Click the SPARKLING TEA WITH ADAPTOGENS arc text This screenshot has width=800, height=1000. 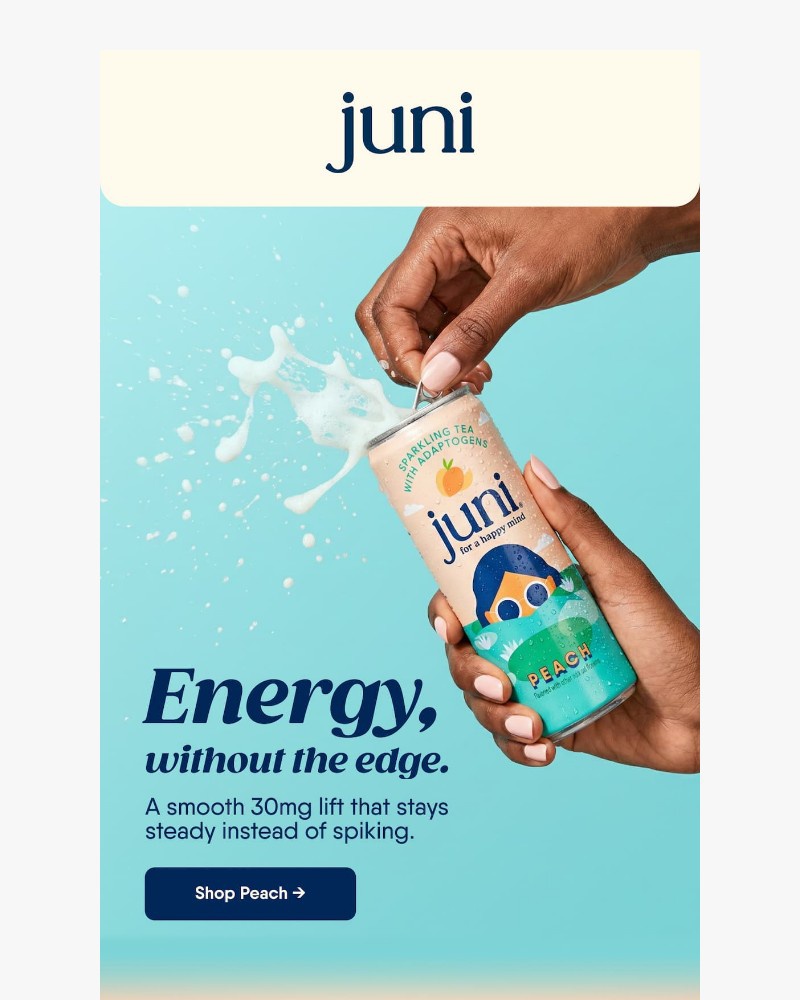click(444, 447)
